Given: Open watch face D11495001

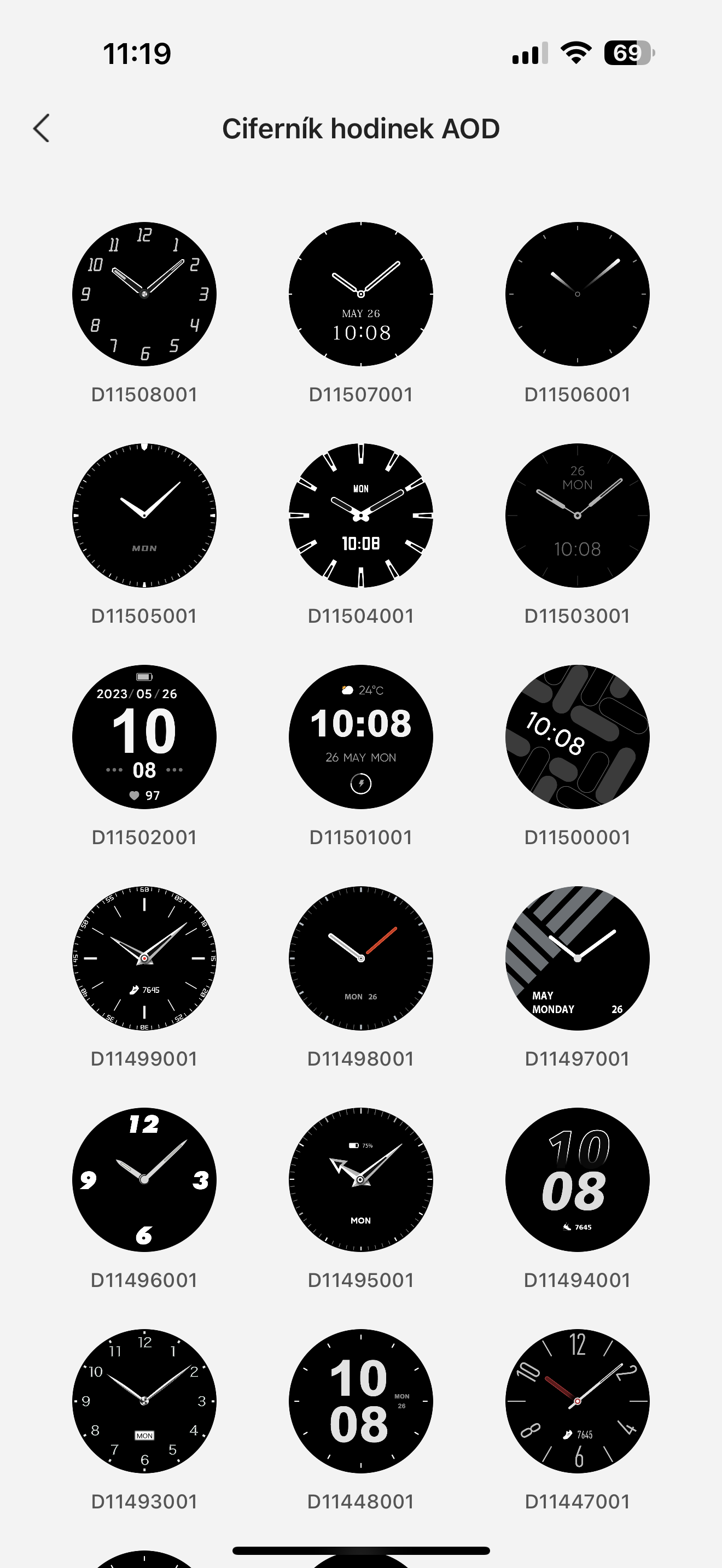Looking at the screenshot, I should 361,1180.
